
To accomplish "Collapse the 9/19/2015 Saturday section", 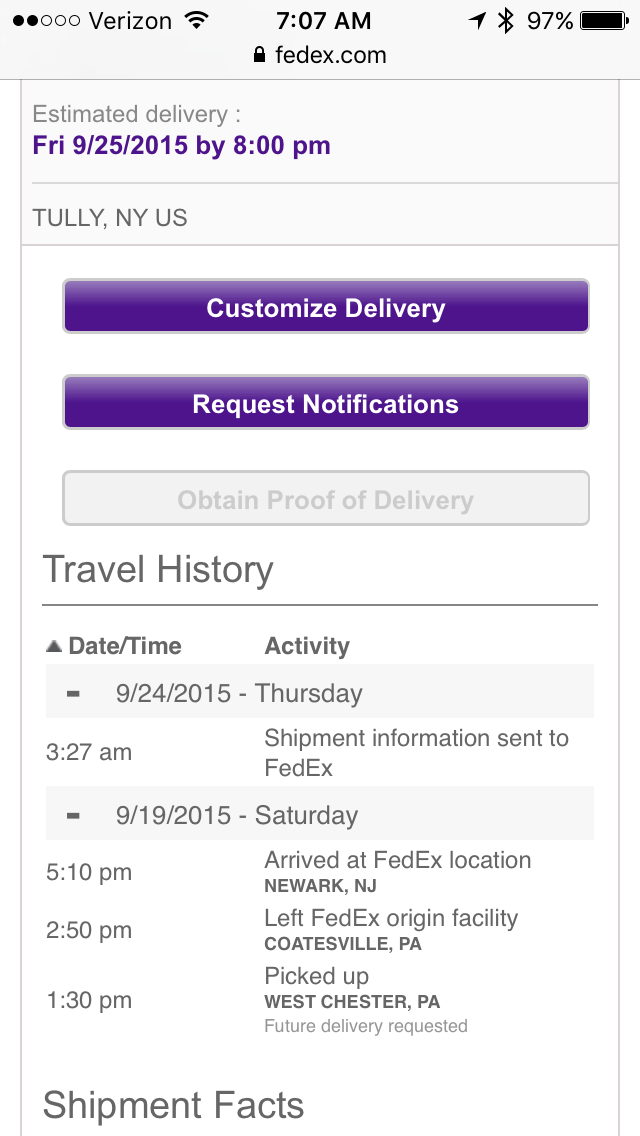I will (74, 814).
